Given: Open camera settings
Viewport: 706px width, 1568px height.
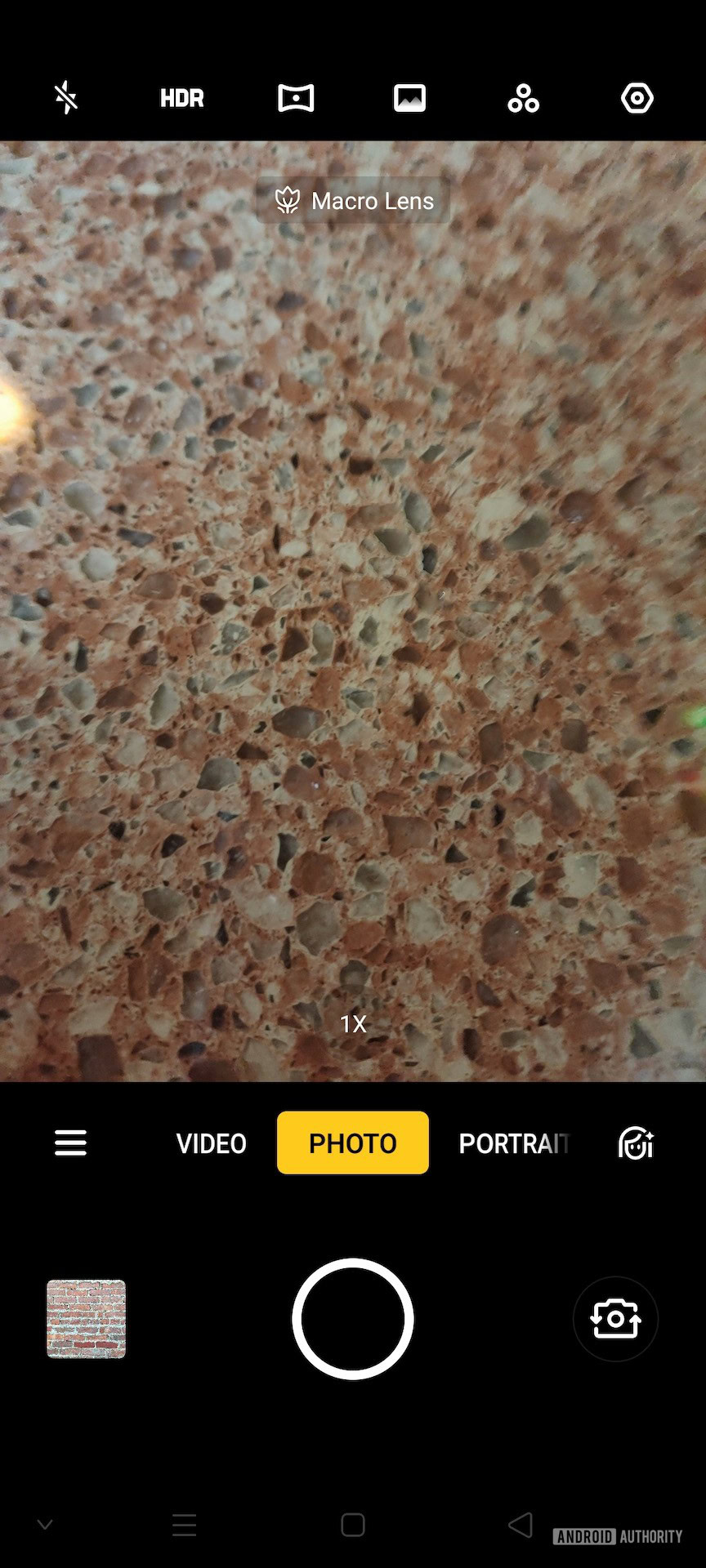Looking at the screenshot, I should point(637,98).
